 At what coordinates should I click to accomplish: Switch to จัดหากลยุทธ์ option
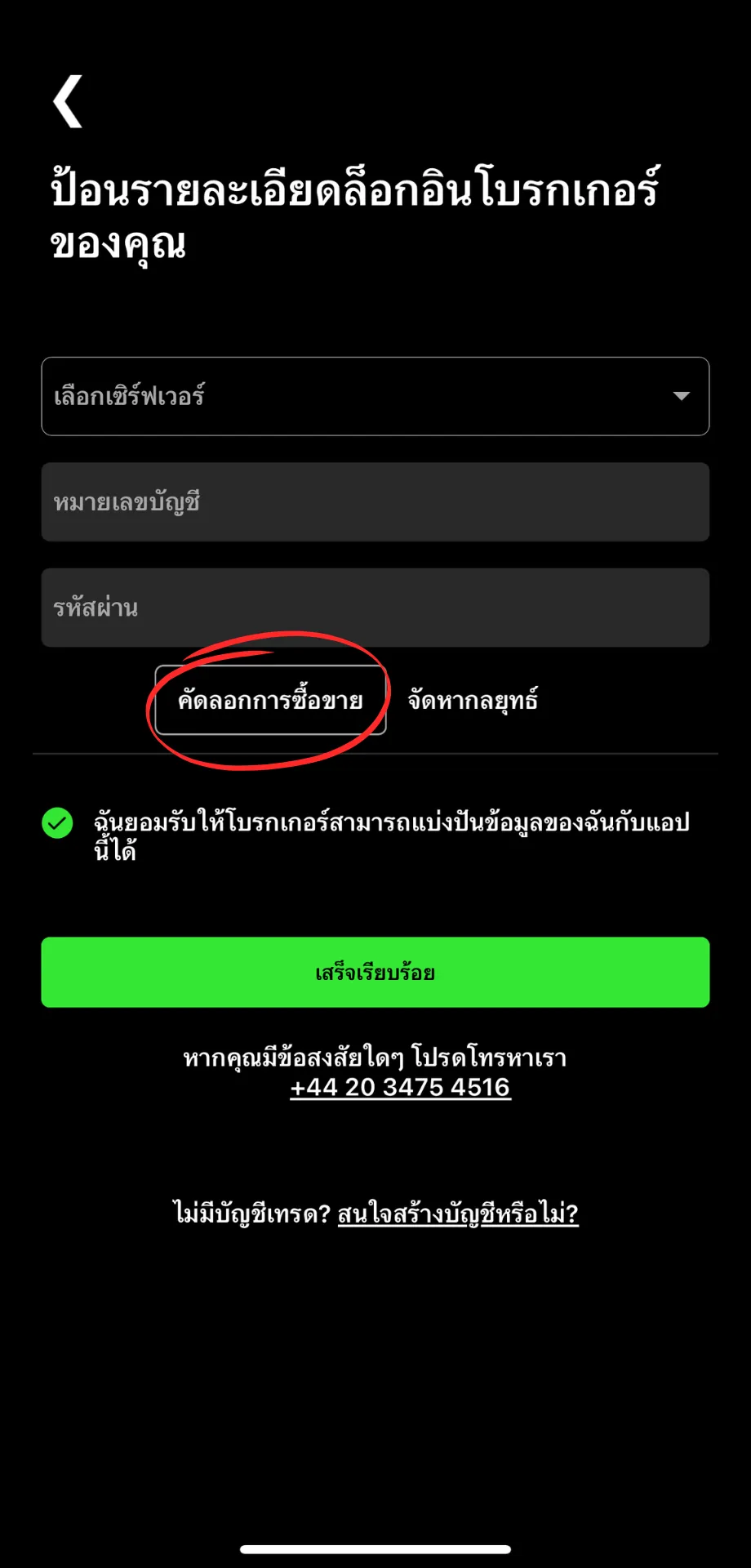pos(473,701)
